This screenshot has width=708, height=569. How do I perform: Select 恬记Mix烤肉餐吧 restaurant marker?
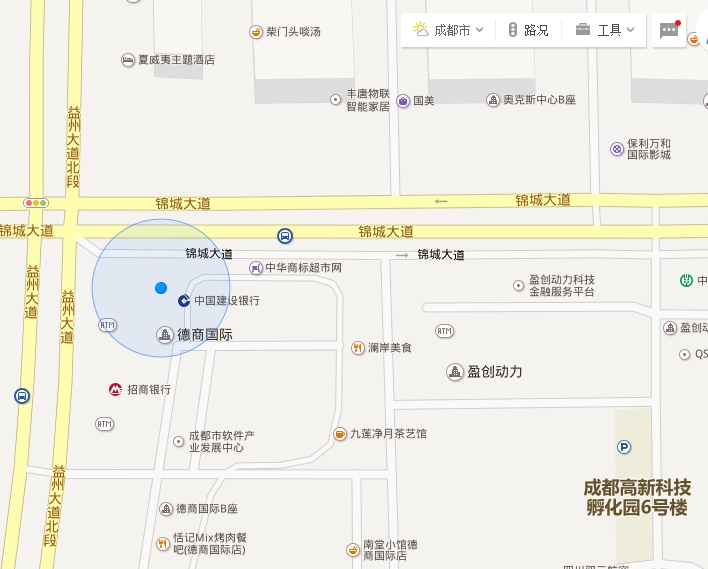165,542
